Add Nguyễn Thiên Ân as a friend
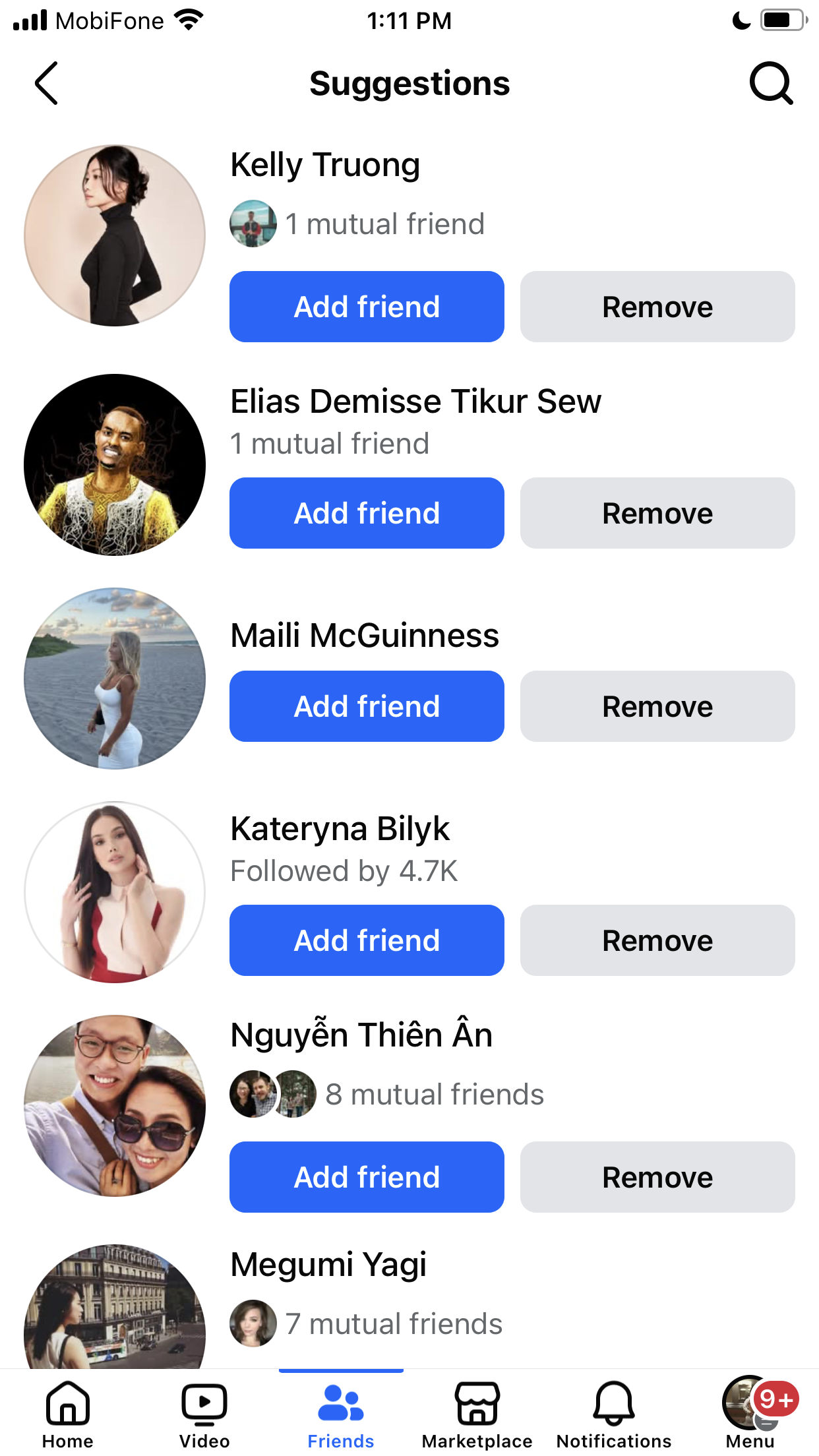Screen dimensions: 819x1456 [367, 1177]
